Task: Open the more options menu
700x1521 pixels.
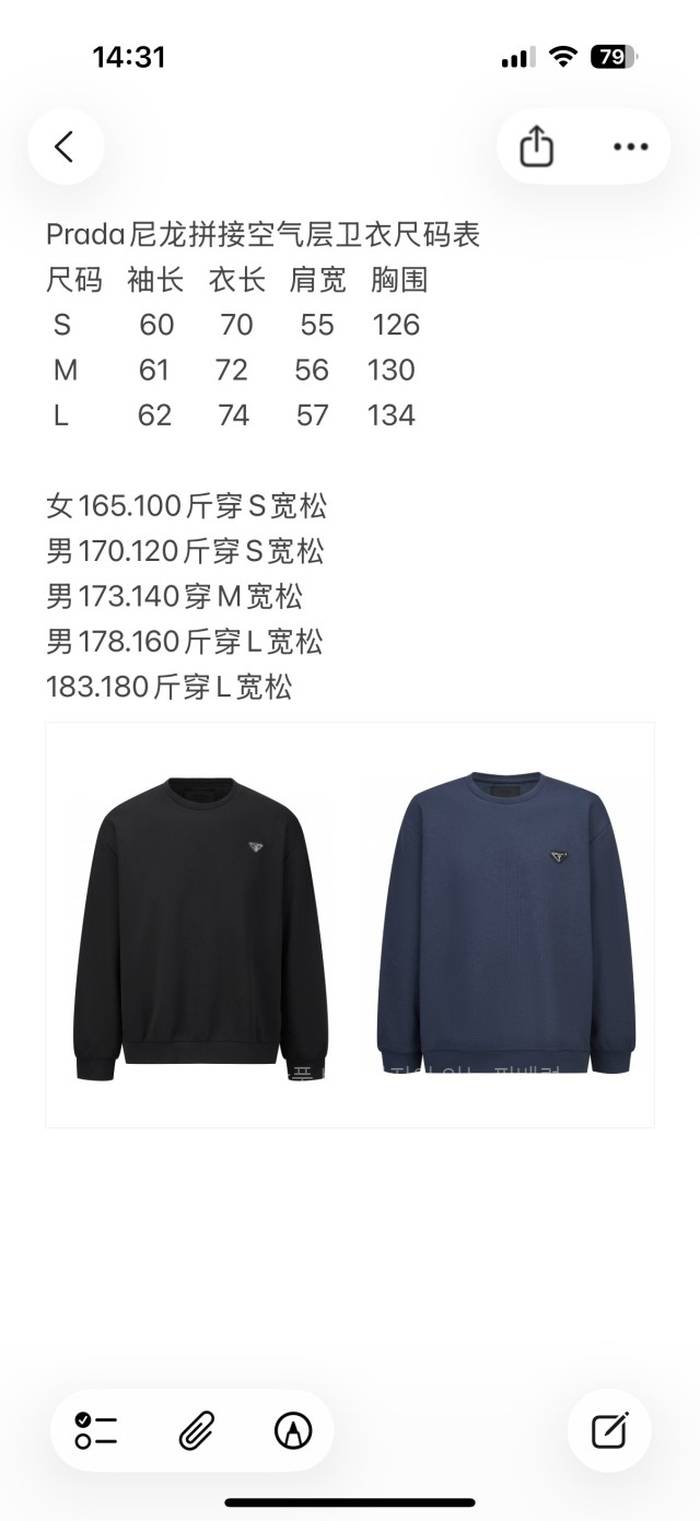Action: [630, 147]
